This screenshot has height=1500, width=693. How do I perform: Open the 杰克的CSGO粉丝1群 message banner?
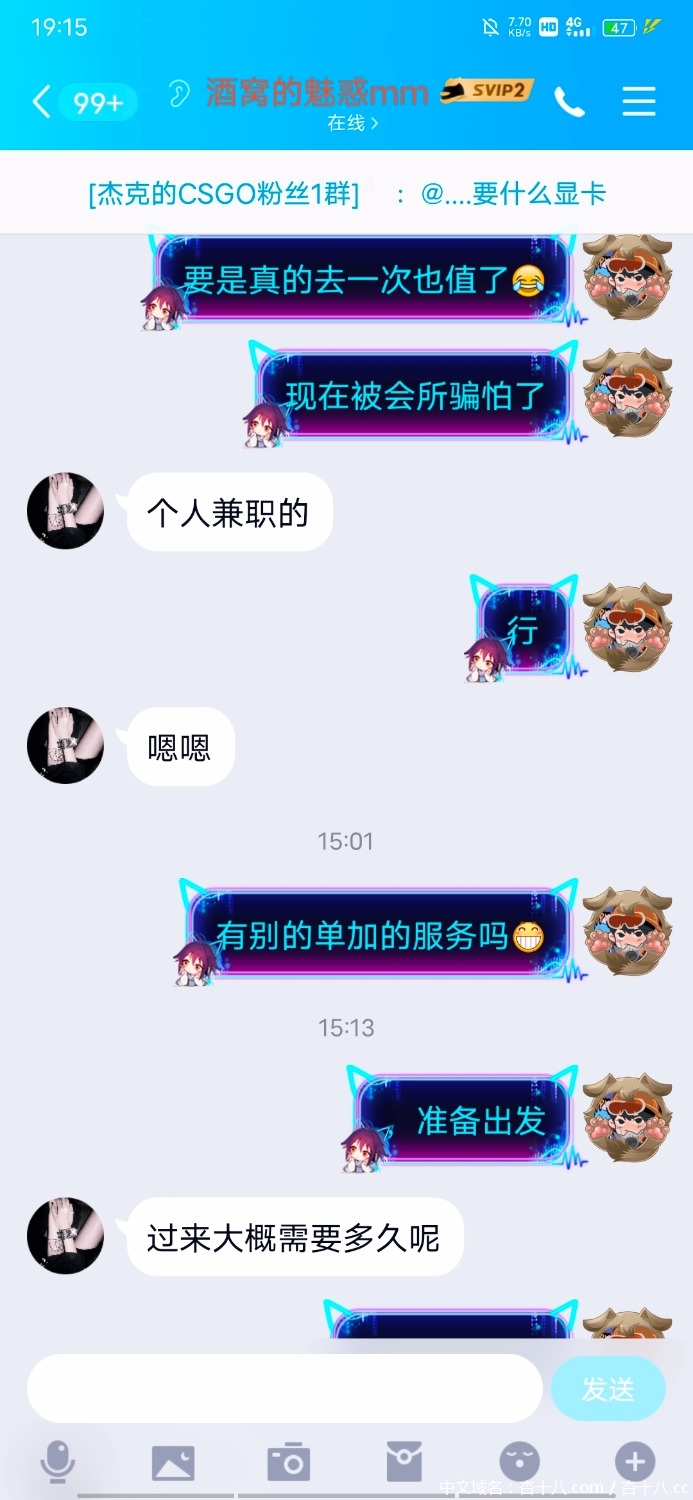(x=346, y=193)
